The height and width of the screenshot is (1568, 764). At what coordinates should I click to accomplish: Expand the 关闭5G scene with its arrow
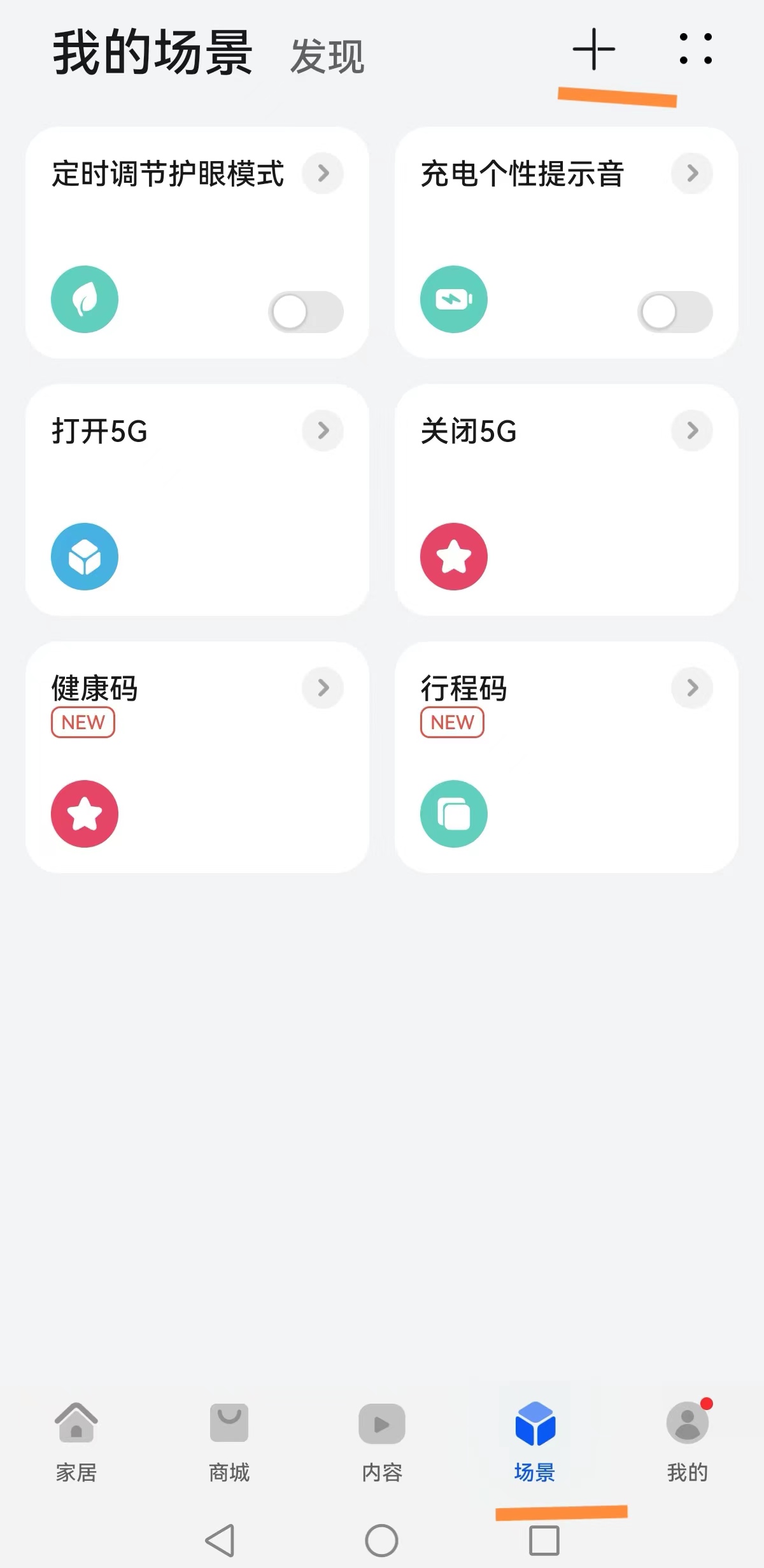point(691,431)
